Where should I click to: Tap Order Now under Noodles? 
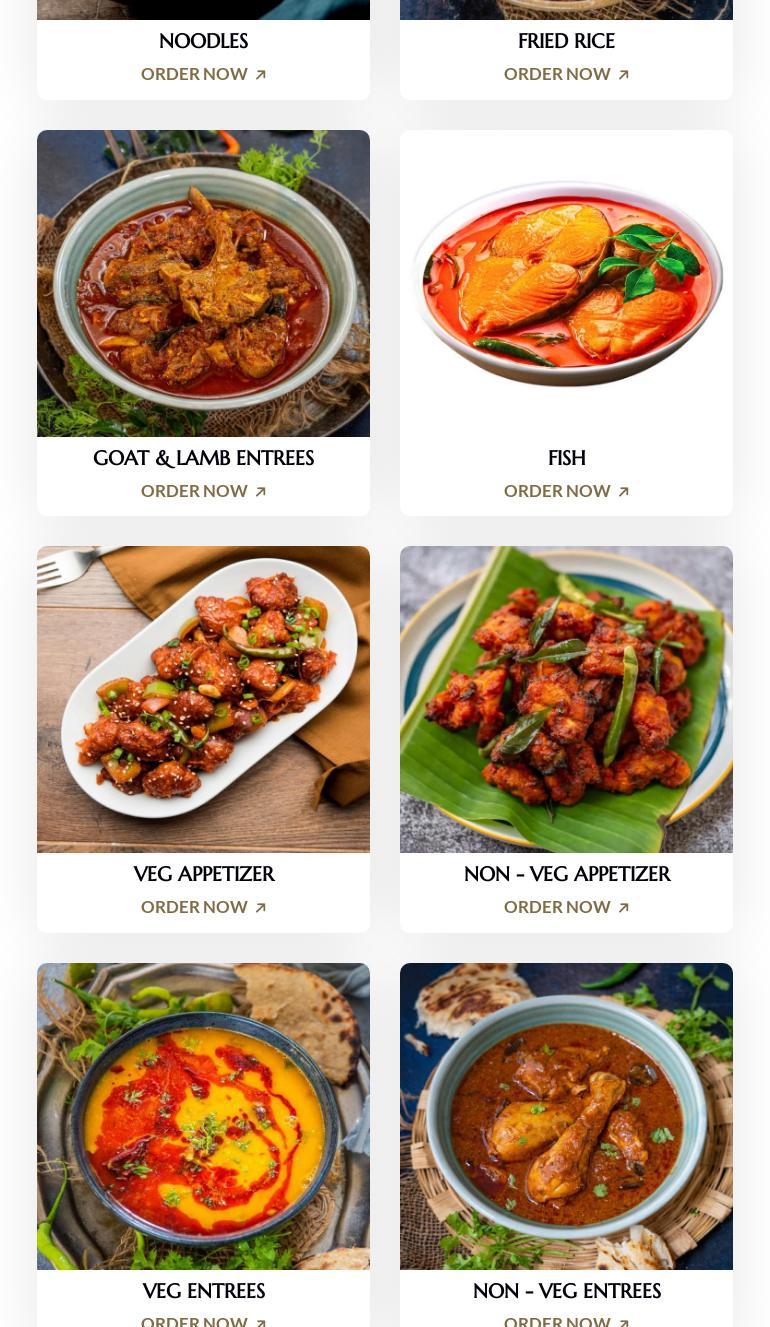click(x=204, y=74)
